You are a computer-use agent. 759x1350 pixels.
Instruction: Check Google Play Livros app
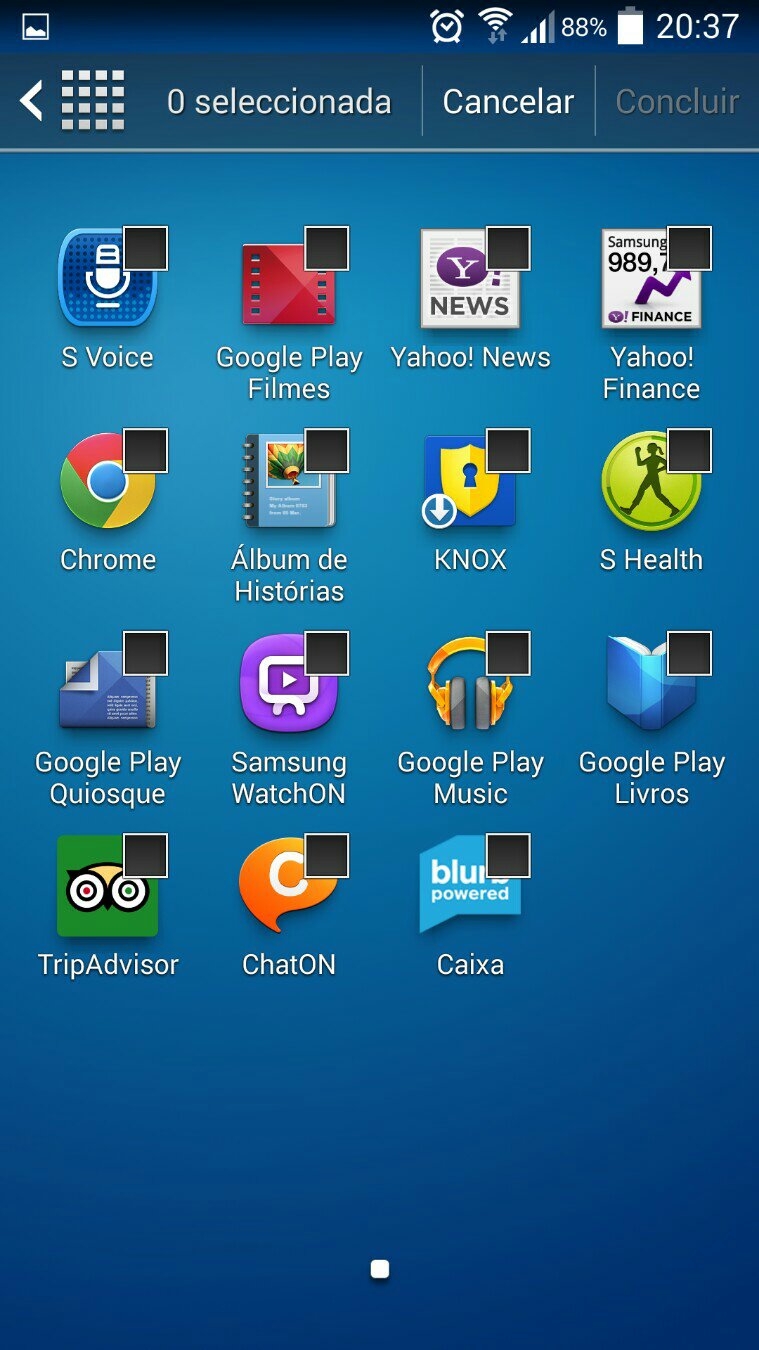coord(689,653)
